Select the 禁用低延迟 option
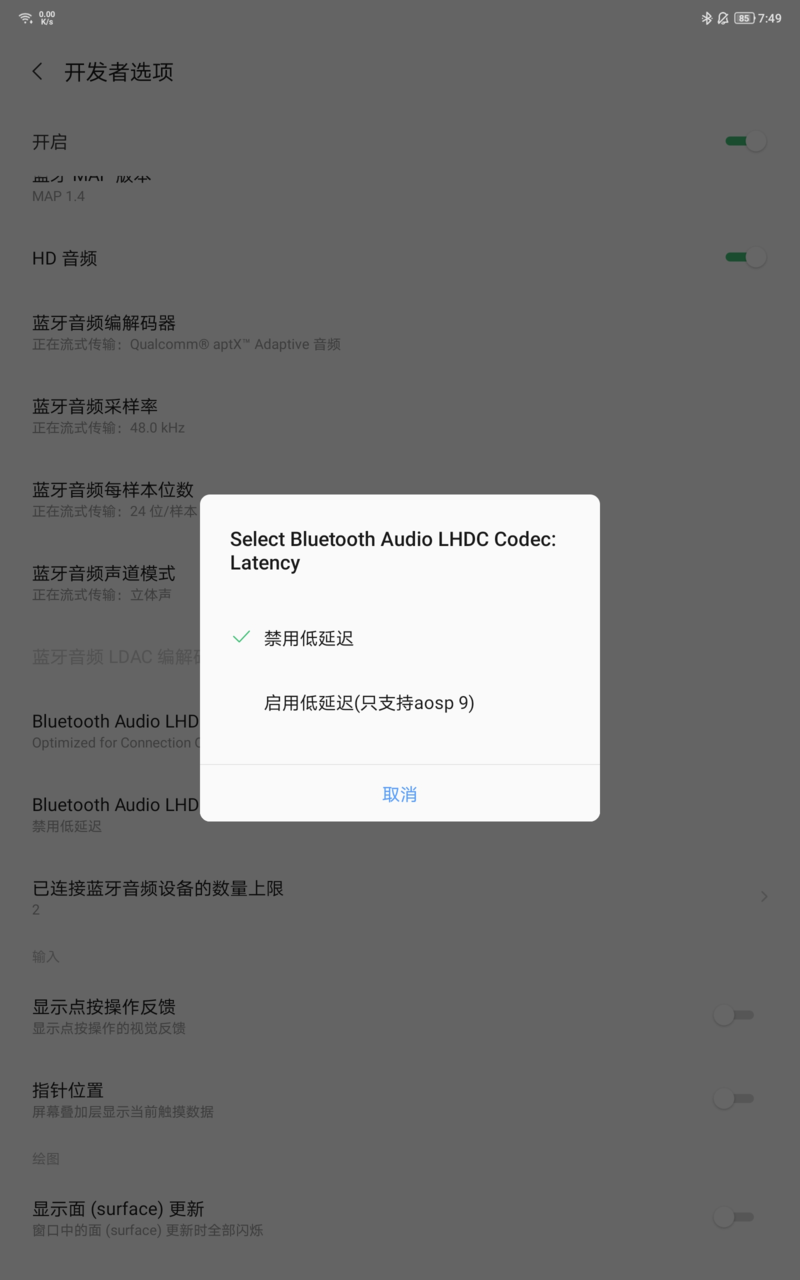This screenshot has height=1280, width=800. click(400, 638)
